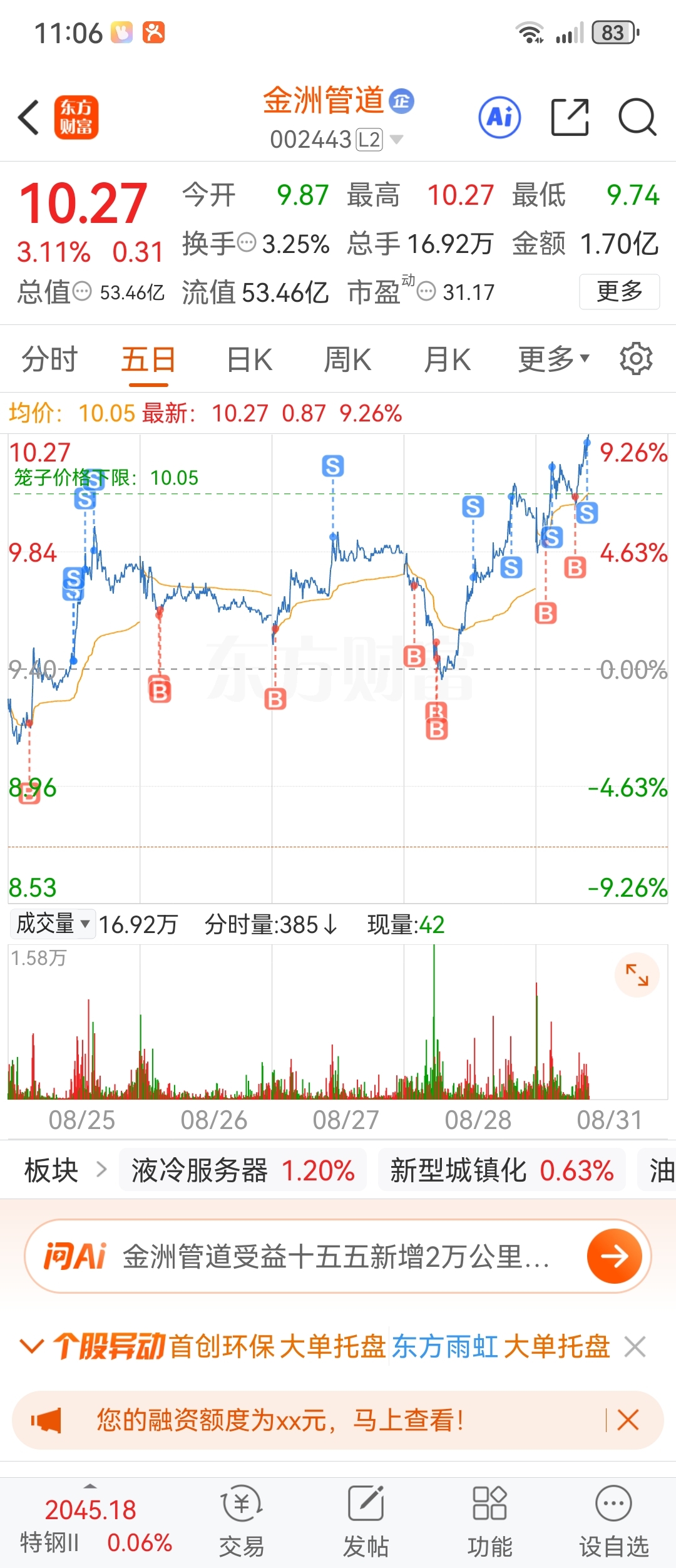Open the 液冷服务器 sector chip
This screenshot has width=676, height=1568.
tap(243, 1170)
